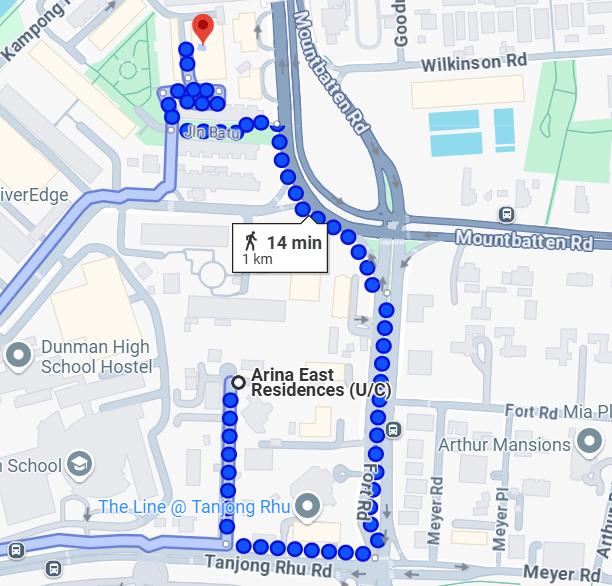Tap the red destination pin
The image size is (612, 586).
coord(202,28)
